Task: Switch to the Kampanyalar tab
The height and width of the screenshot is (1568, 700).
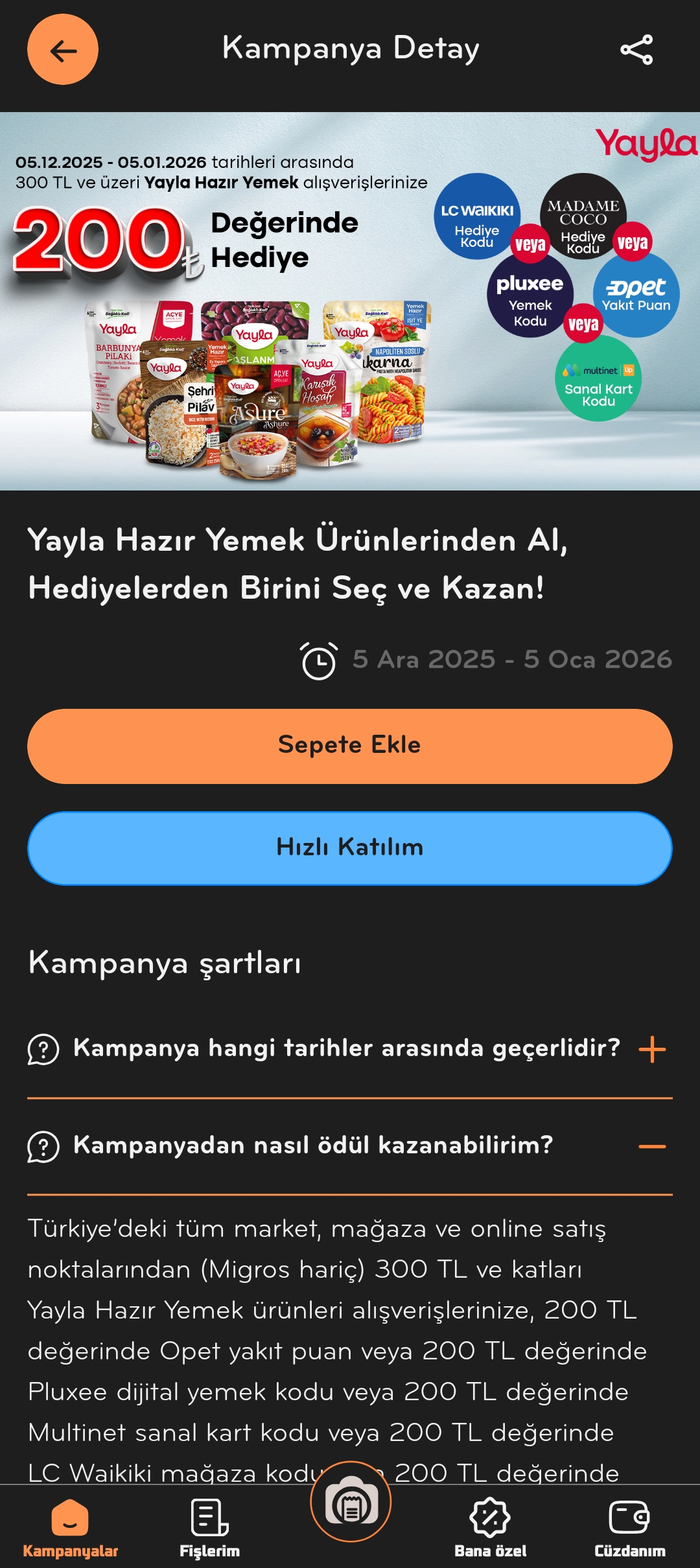Action: pyautogui.click(x=70, y=1528)
